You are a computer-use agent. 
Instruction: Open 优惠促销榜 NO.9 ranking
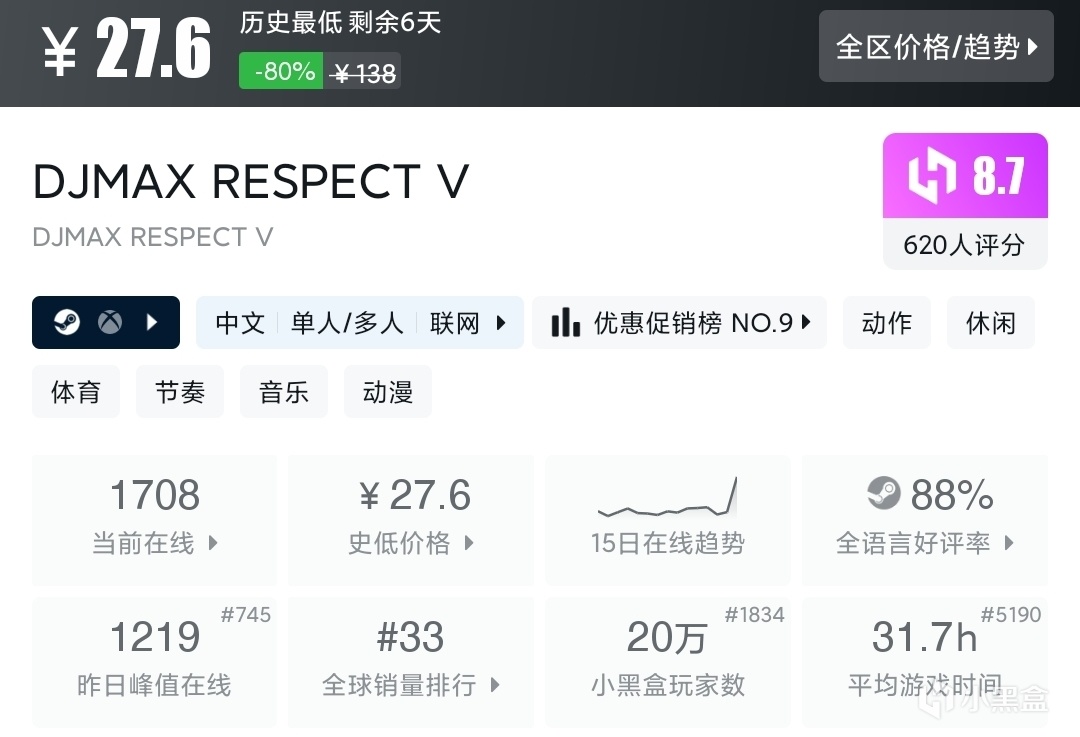679,322
